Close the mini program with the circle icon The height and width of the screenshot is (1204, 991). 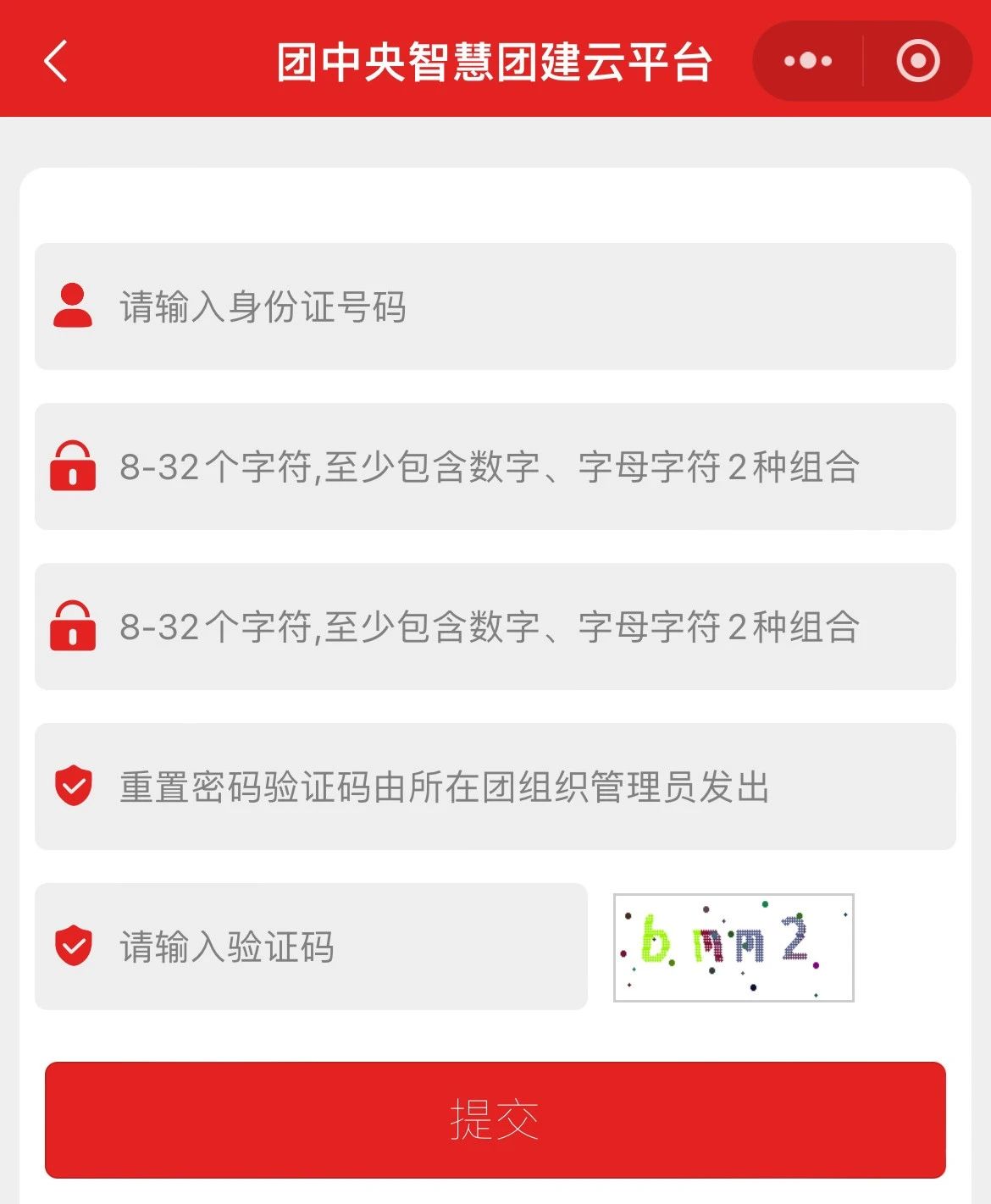point(918,61)
